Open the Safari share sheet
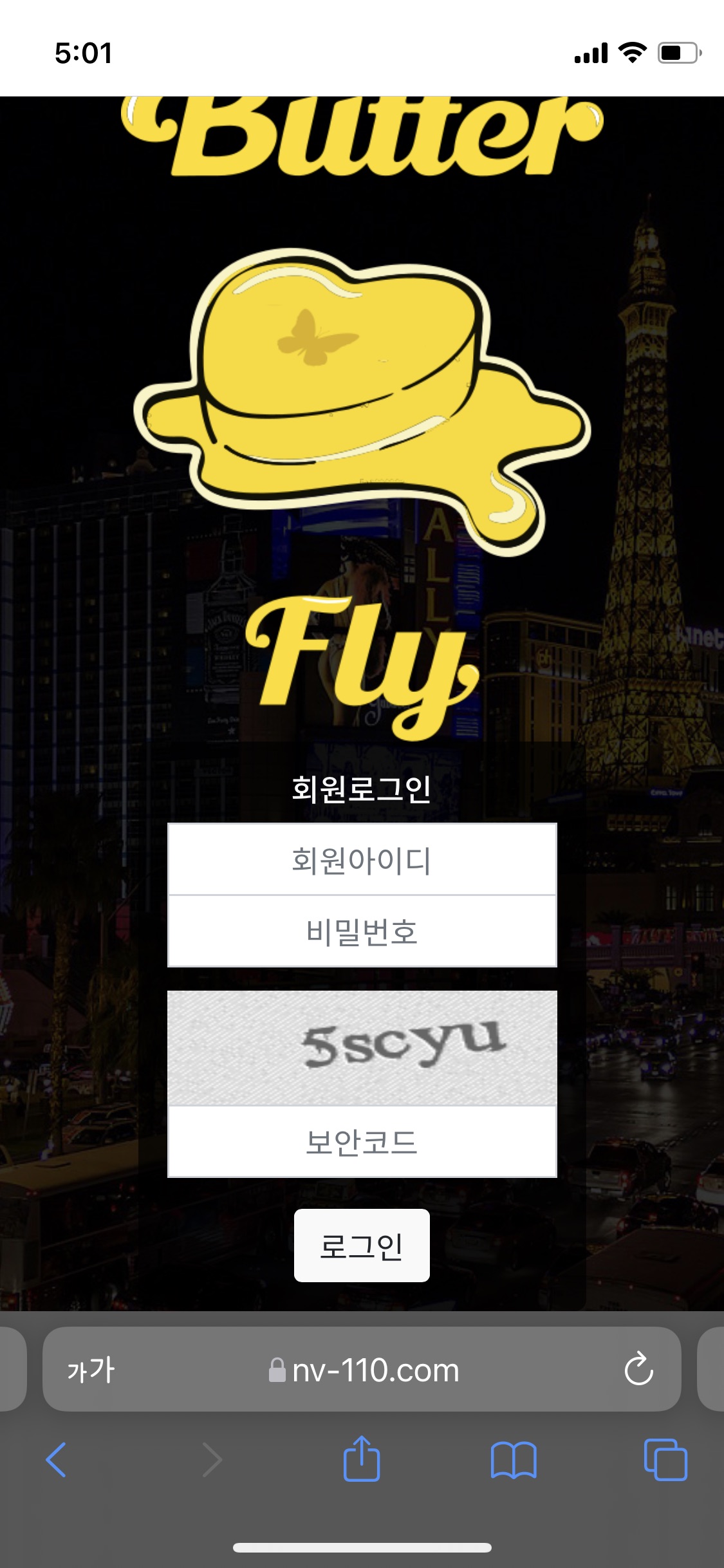Screen dimensions: 724x1568 (x=362, y=1459)
